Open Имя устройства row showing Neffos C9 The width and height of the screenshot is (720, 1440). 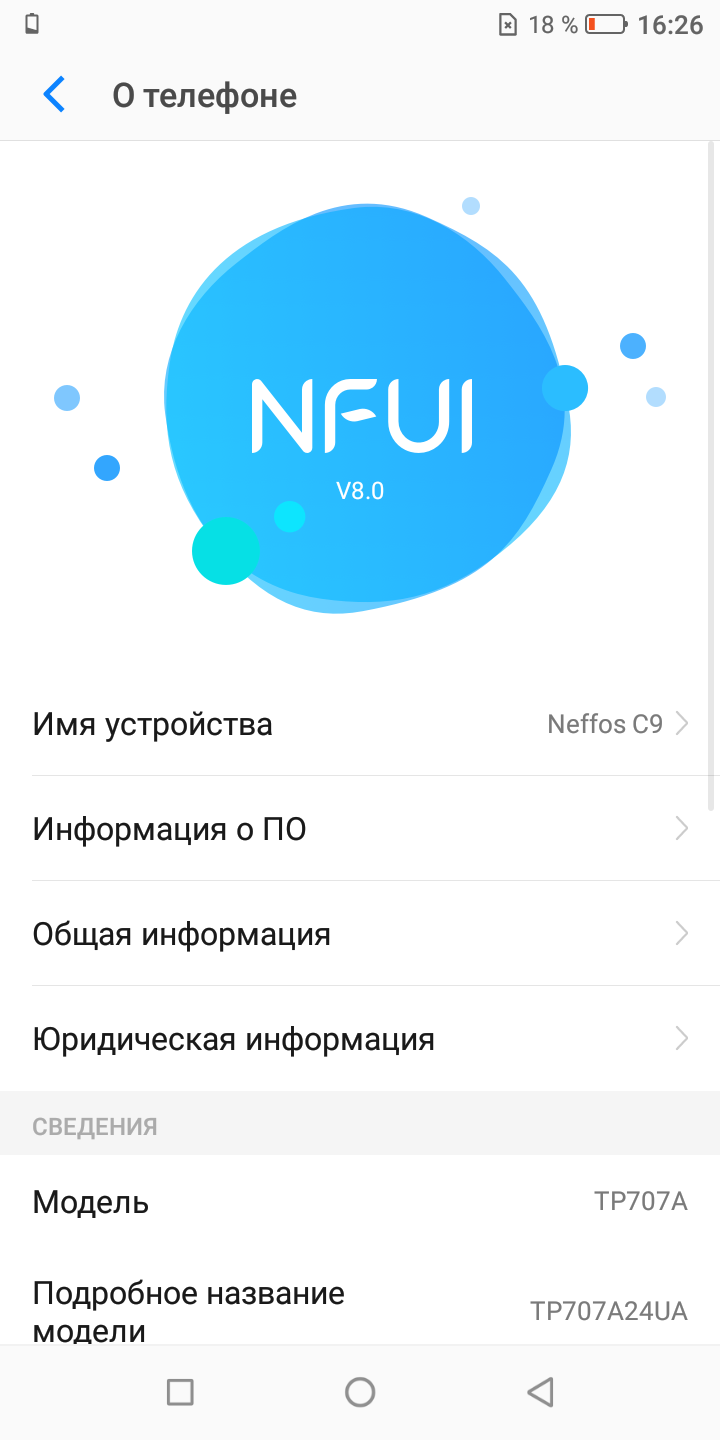coord(360,723)
